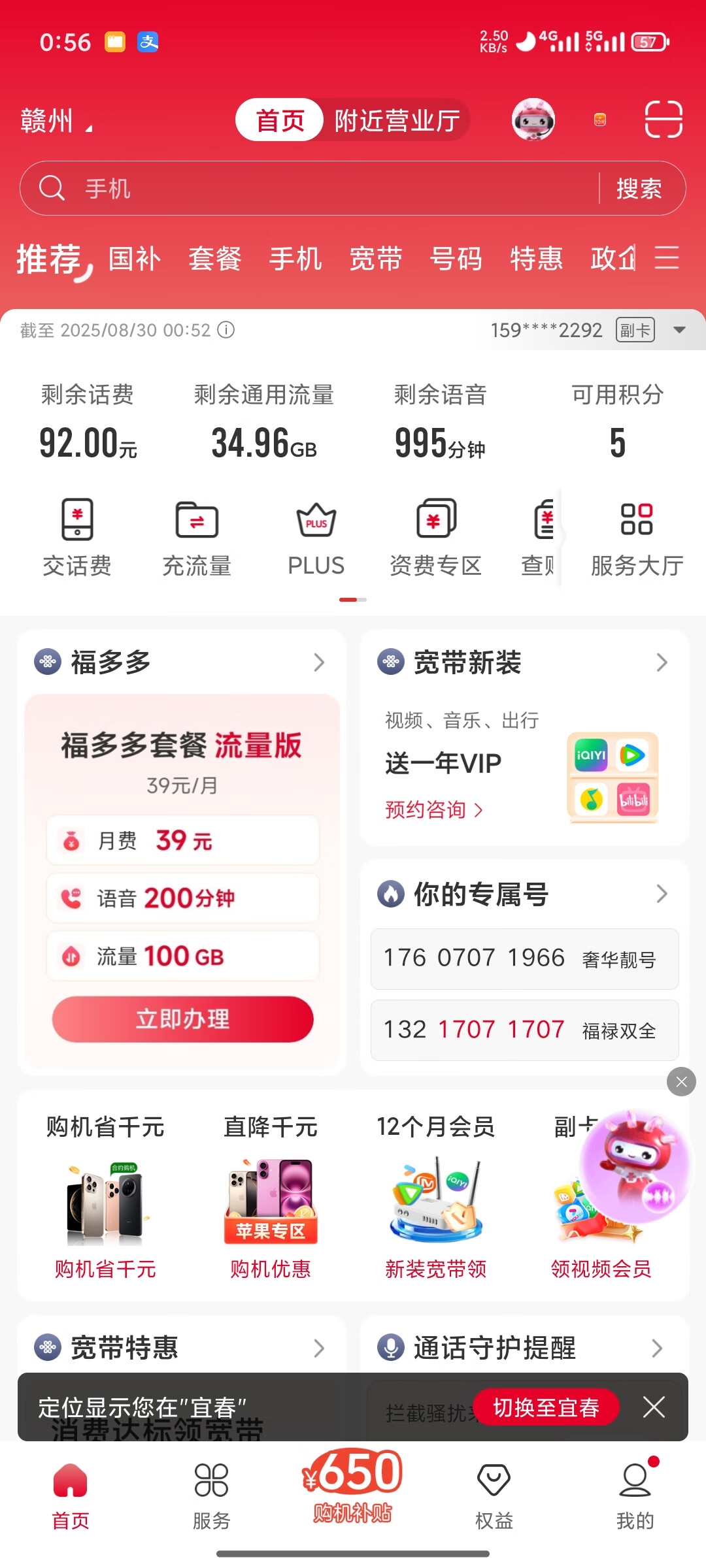Expand the phone number account dropdown
The width and height of the screenshot is (706, 1568).
point(679,330)
